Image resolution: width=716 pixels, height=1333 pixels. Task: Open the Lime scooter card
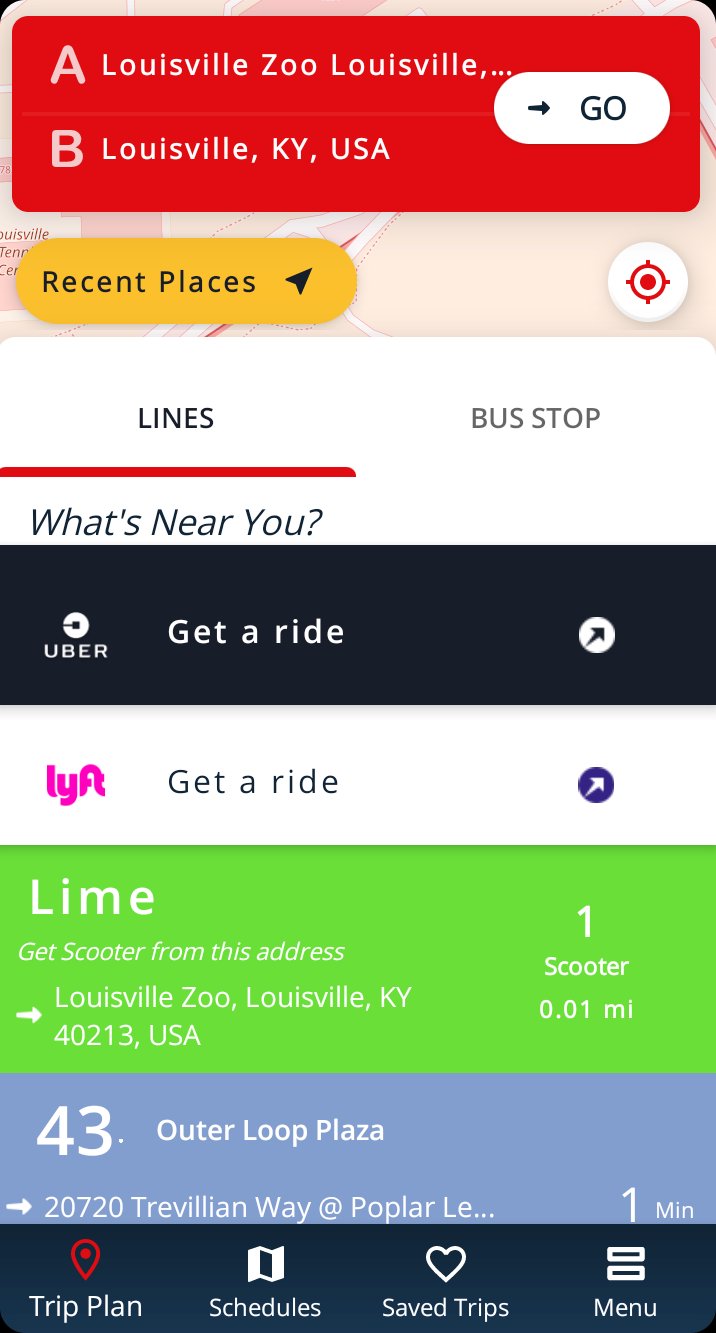(x=358, y=959)
